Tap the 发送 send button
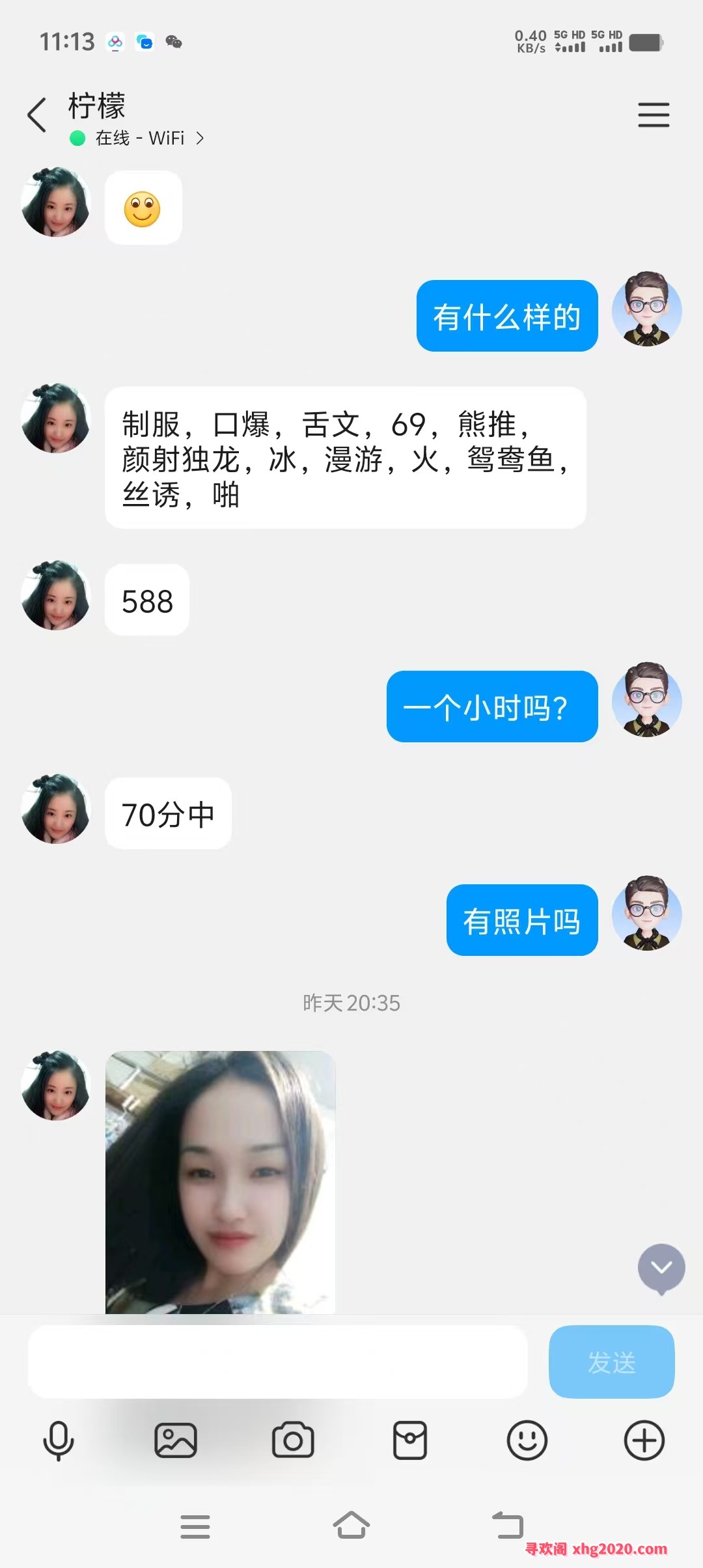 [x=611, y=1362]
